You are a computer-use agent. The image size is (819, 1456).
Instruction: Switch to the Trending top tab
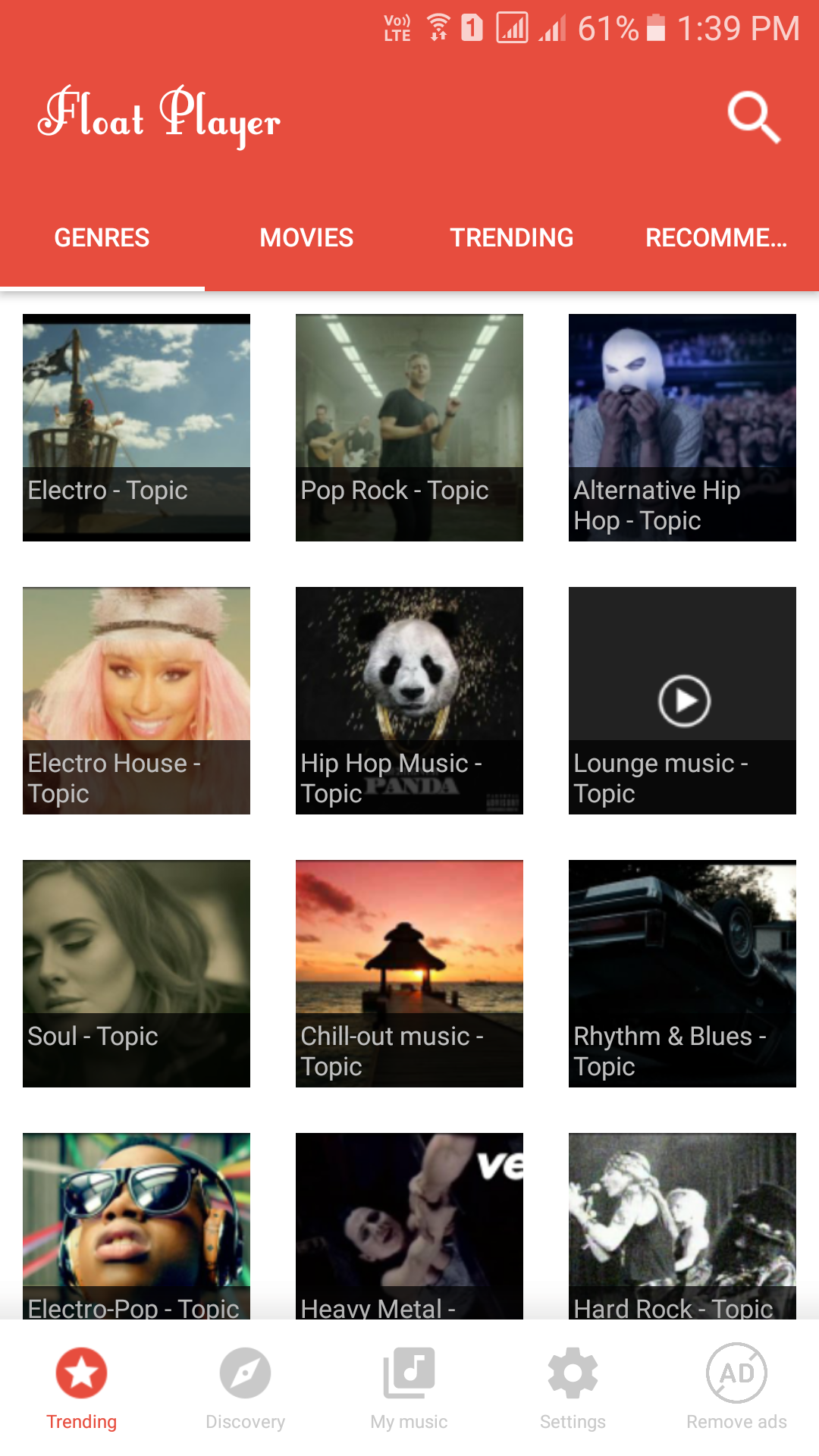click(511, 238)
